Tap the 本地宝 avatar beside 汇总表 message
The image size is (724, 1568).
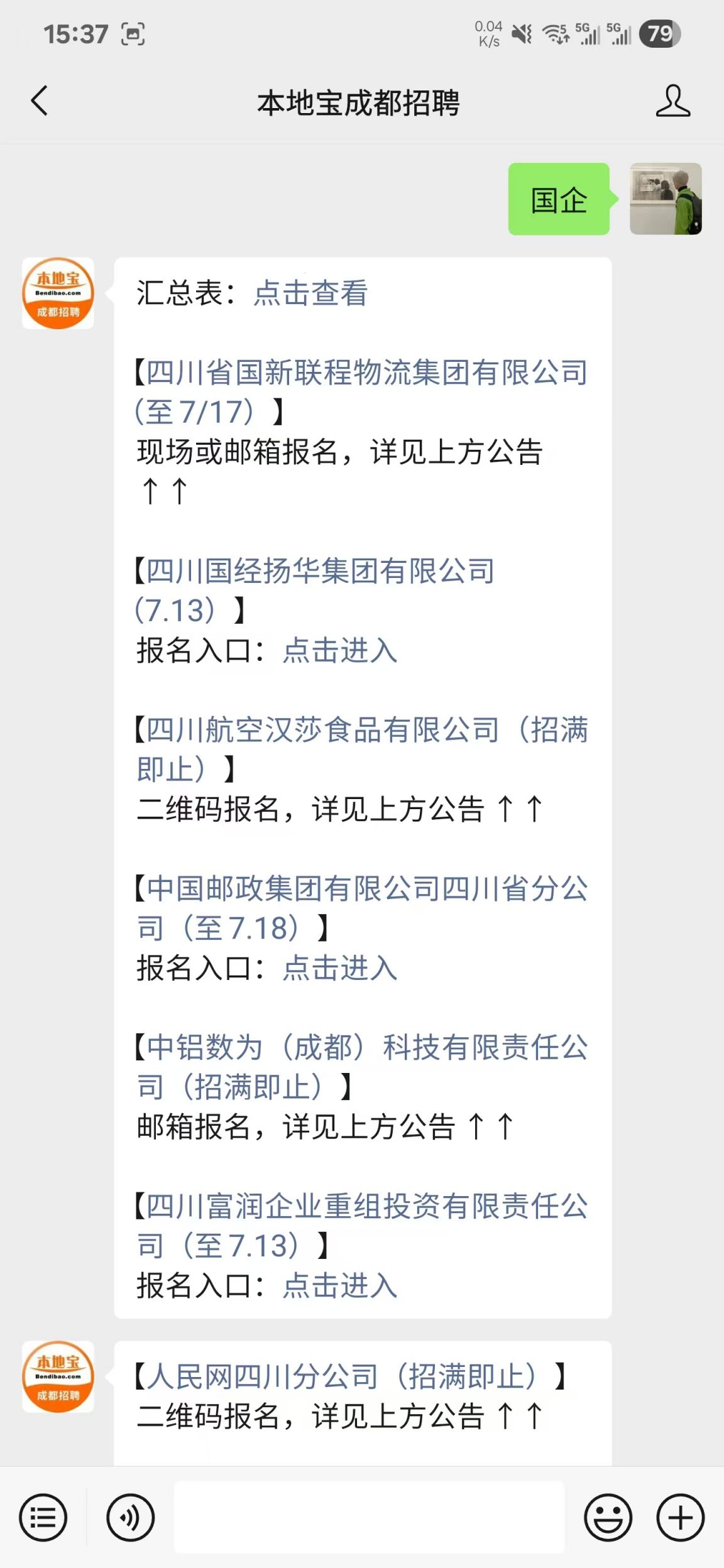pyautogui.click(x=58, y=293)
